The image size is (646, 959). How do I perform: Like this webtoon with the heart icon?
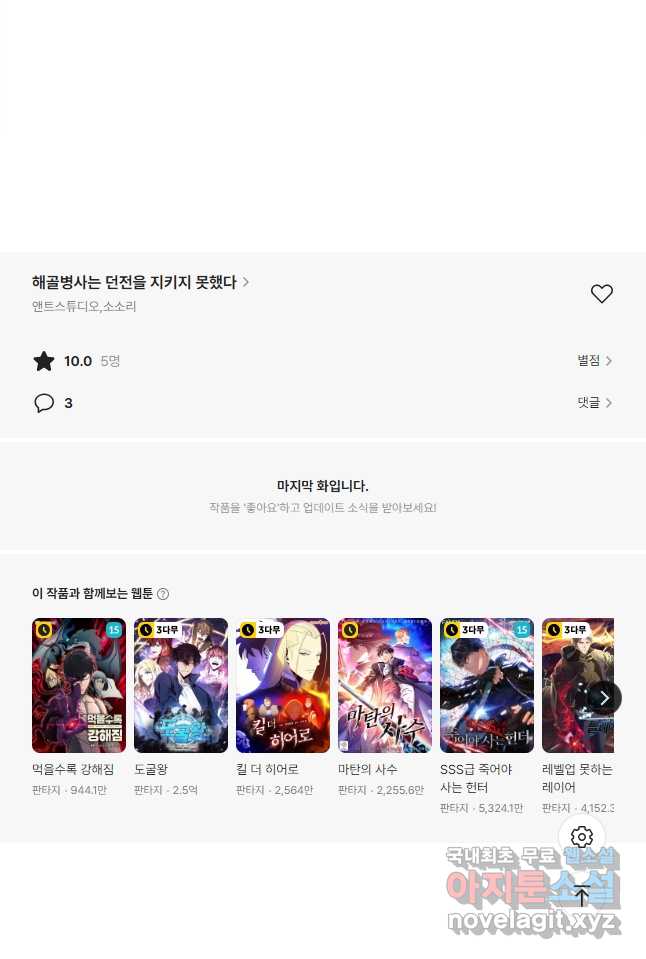(x=601, y=293)
